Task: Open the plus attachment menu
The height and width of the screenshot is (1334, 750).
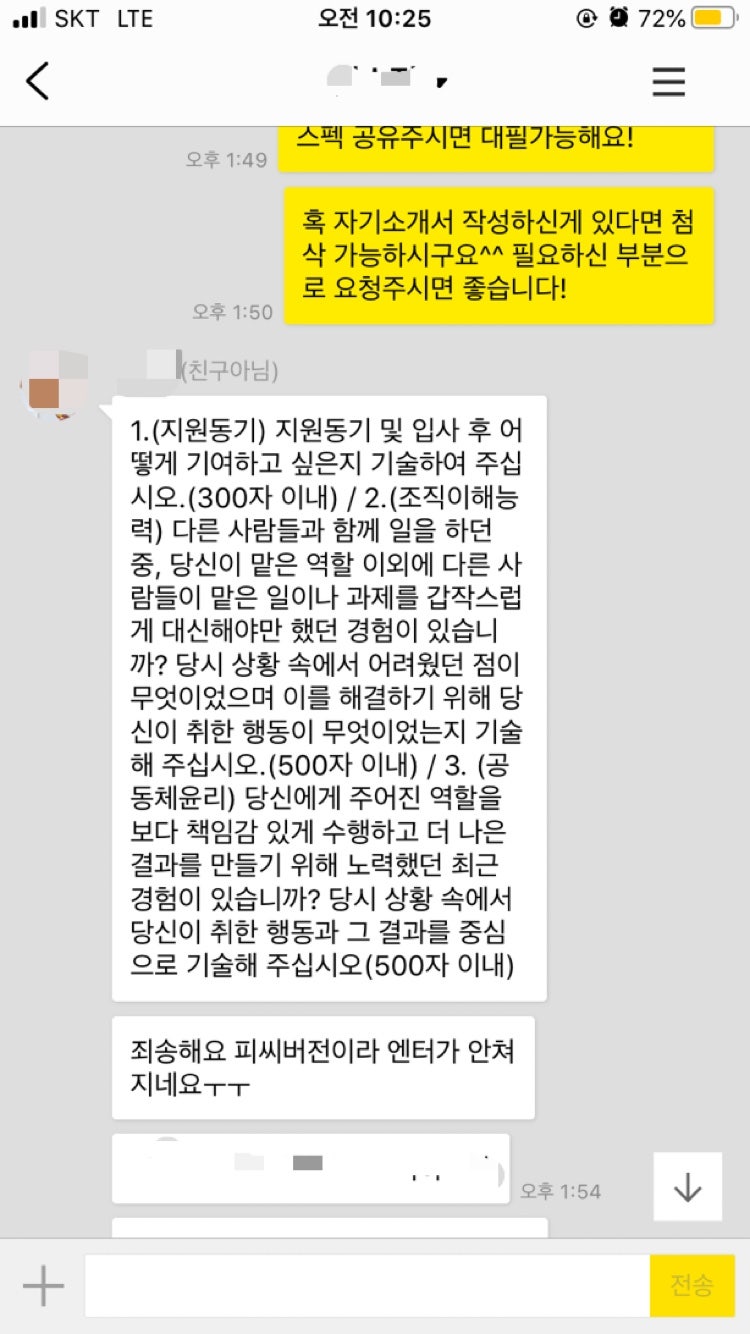Action: click(43, 1286)
